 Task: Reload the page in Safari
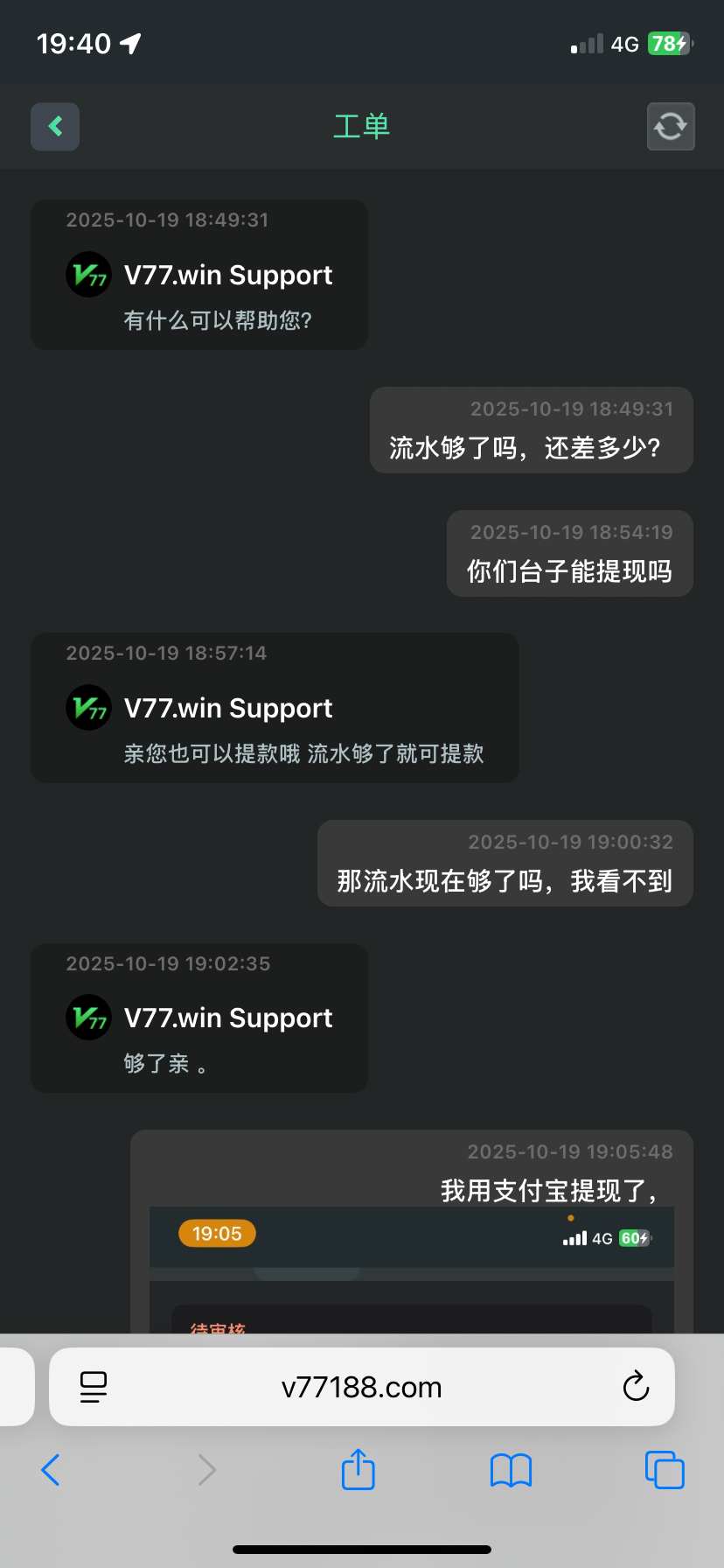point(636,1387)
